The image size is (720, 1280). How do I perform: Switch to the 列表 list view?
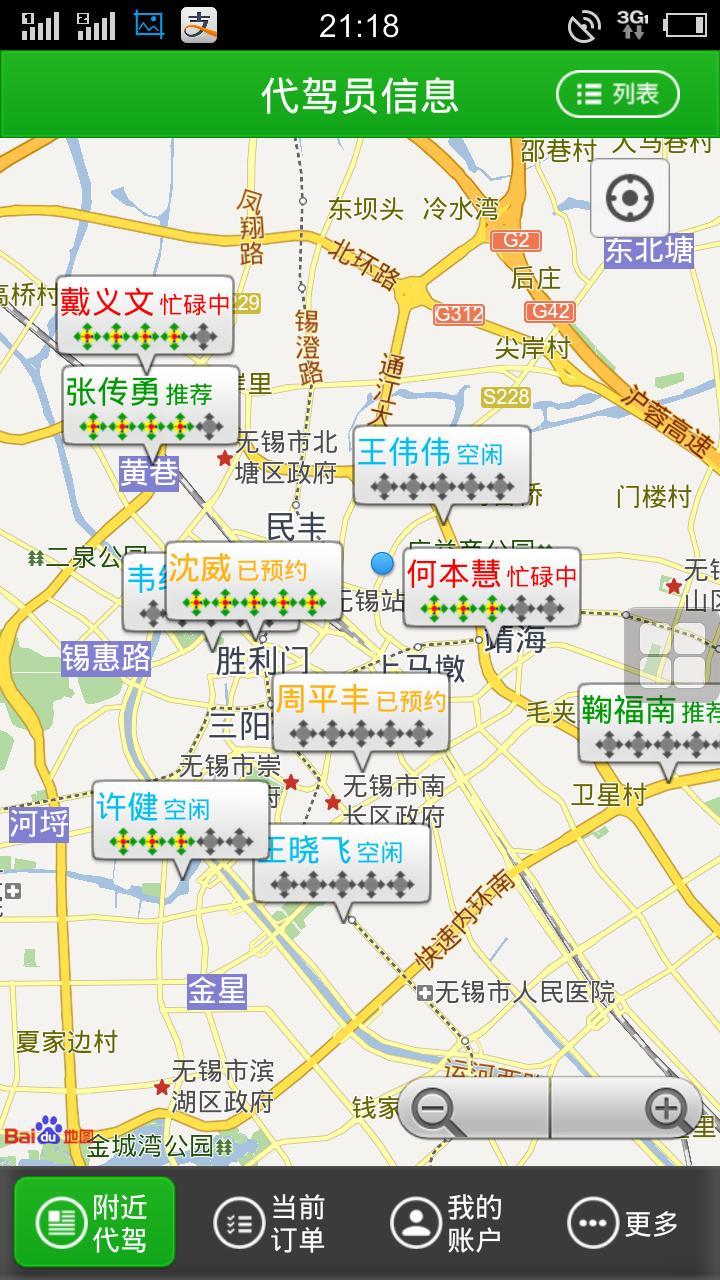618,95
